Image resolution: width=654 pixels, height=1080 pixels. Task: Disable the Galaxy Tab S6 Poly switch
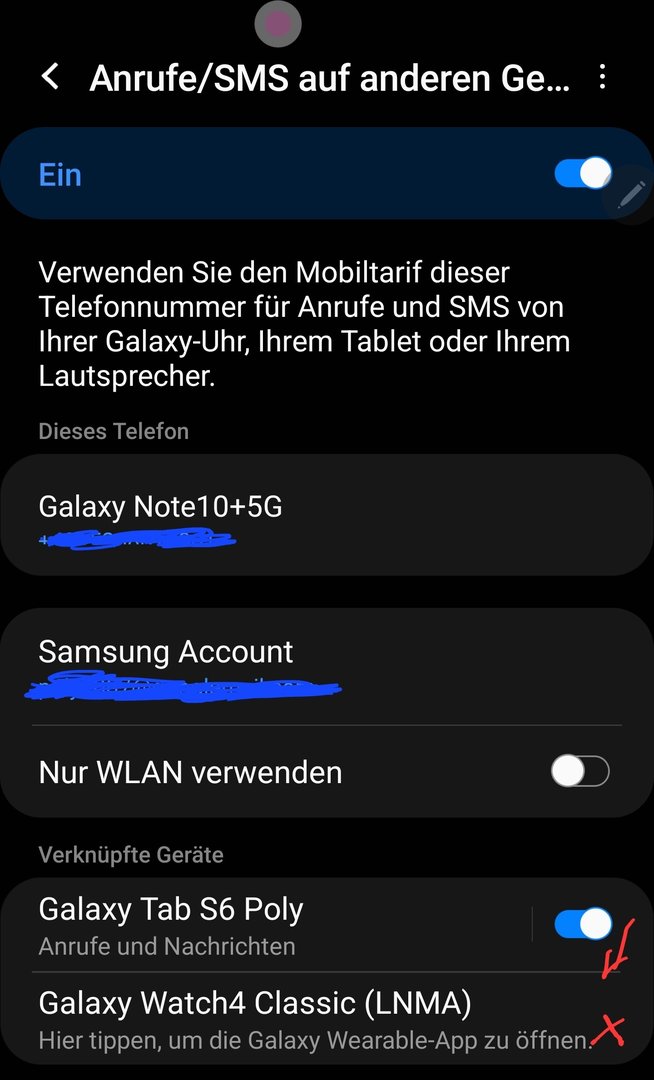(x=582, y=924)
